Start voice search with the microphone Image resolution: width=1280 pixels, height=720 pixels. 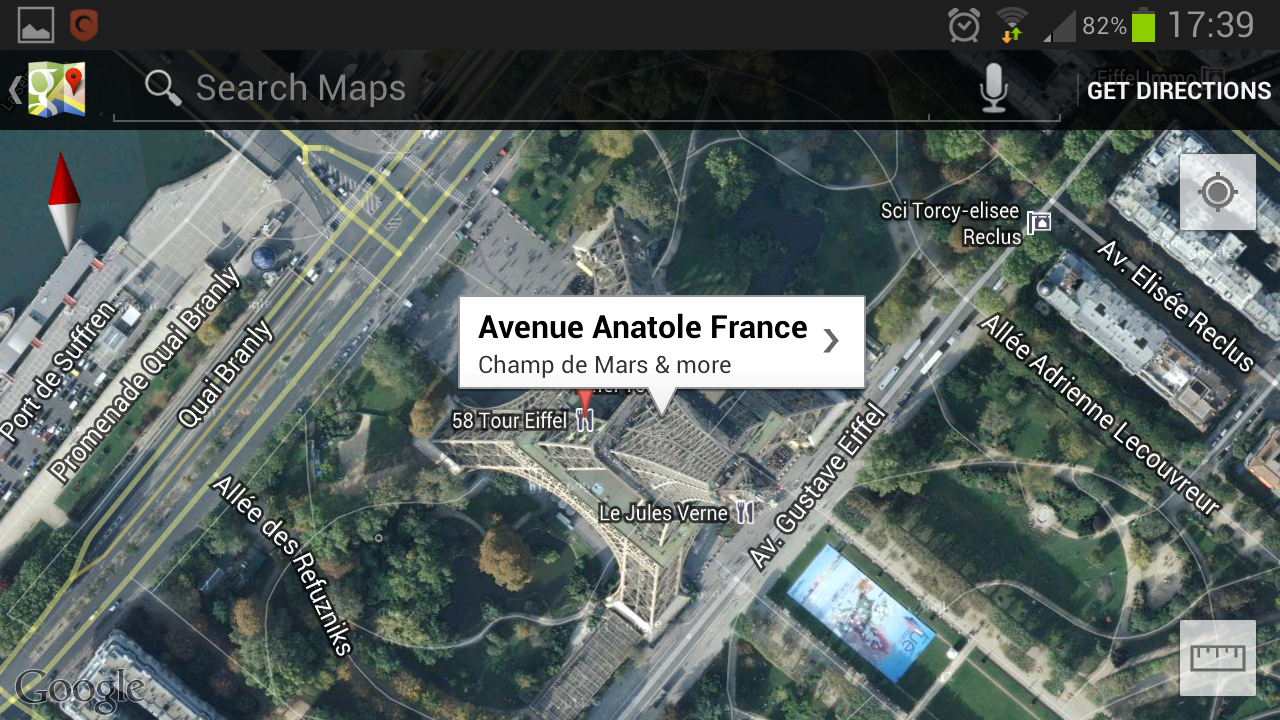point(993,89)
